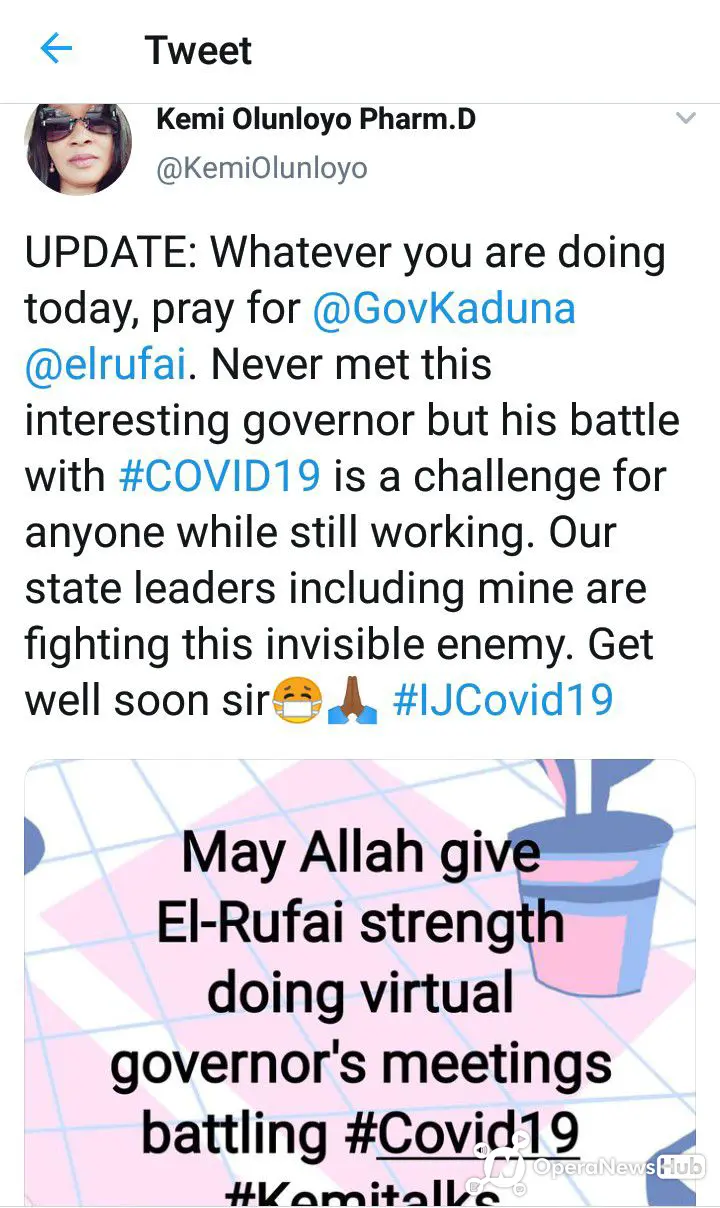The image size is (720, 1208).
Task: Open the @elrufai mention link
Action: pyautogui.click(x=105, y=364)
